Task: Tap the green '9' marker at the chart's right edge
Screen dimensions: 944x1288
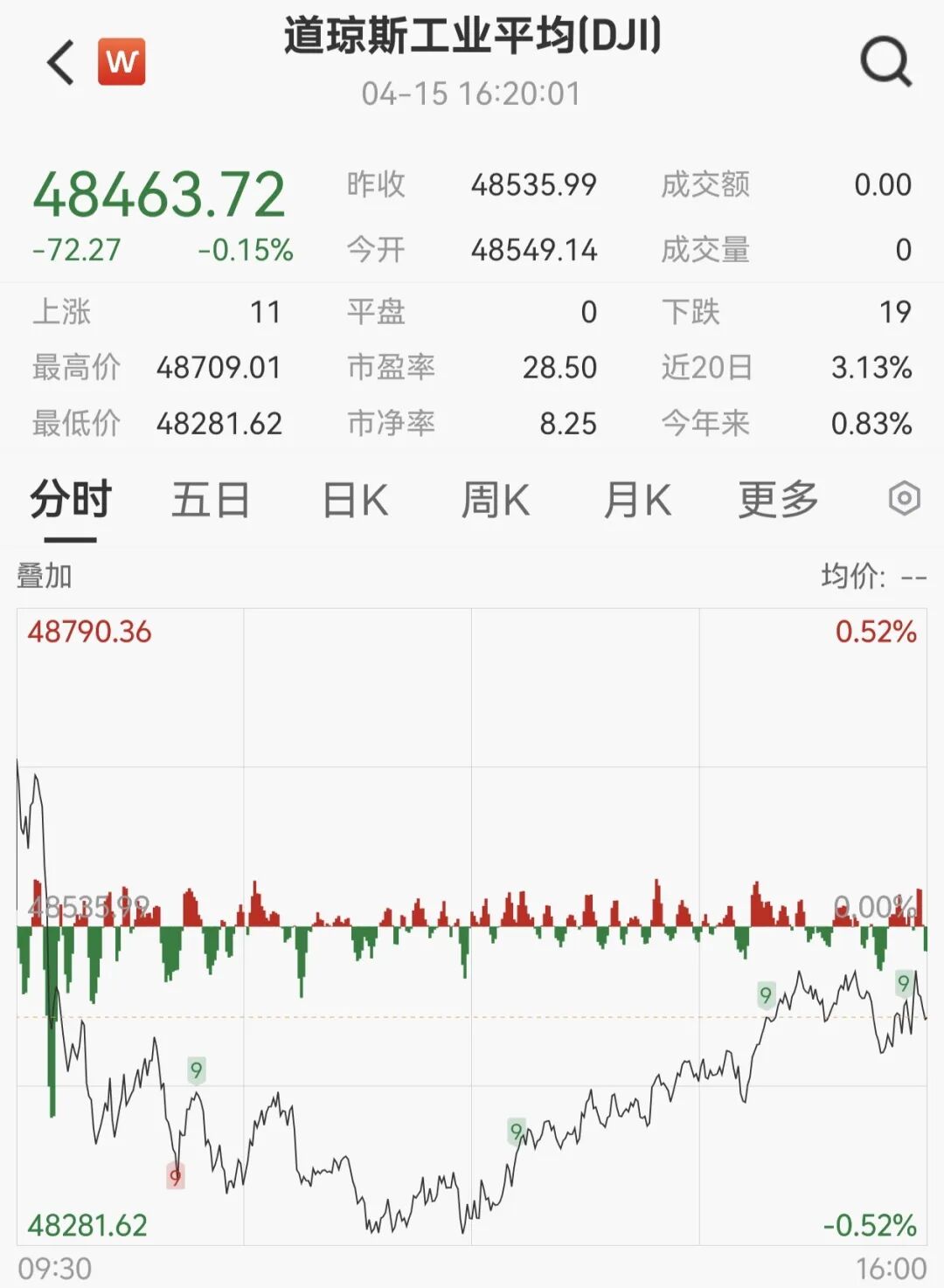Action: (905, 985)
